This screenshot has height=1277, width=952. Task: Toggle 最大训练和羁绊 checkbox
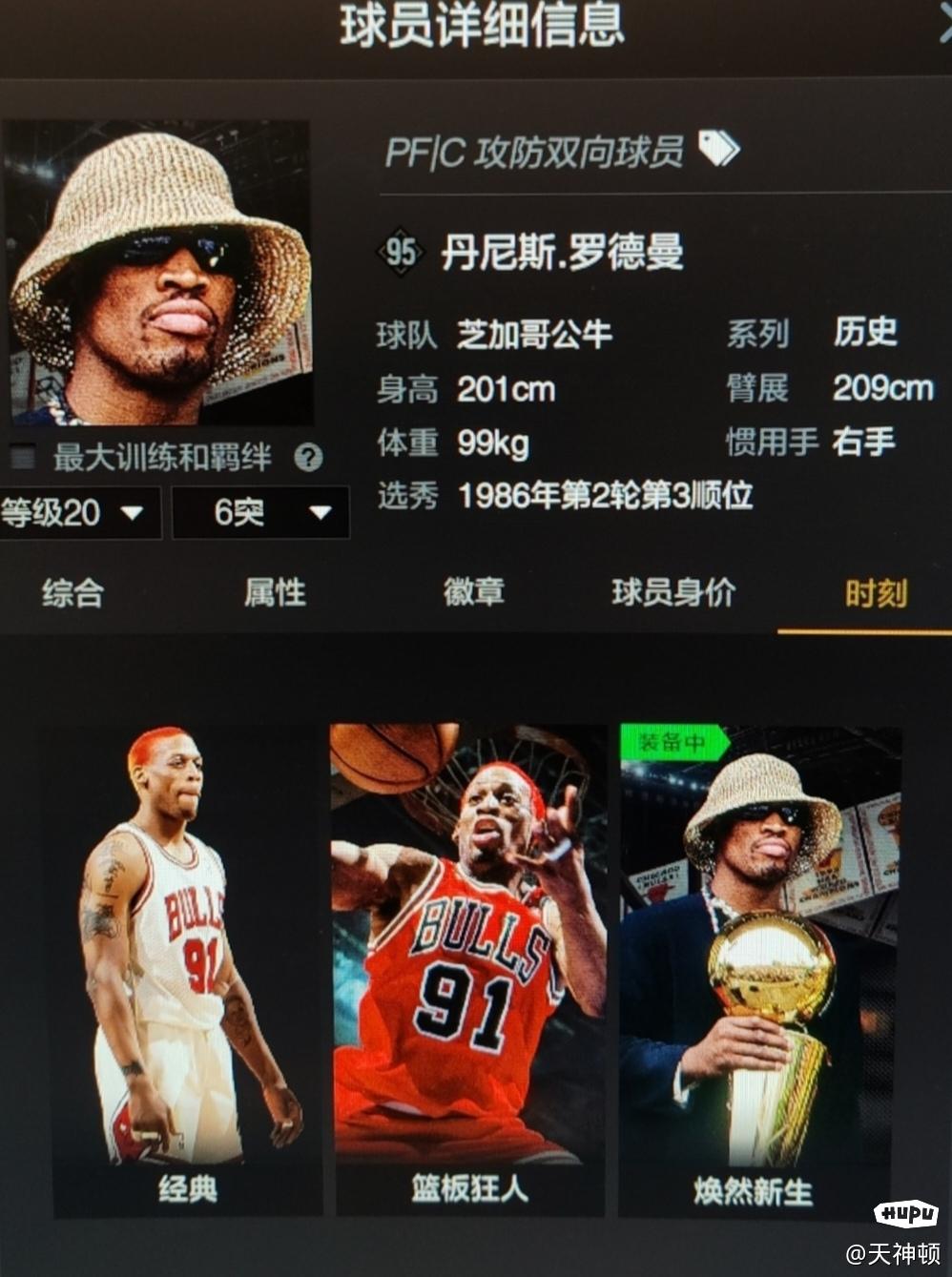(23, 458)
